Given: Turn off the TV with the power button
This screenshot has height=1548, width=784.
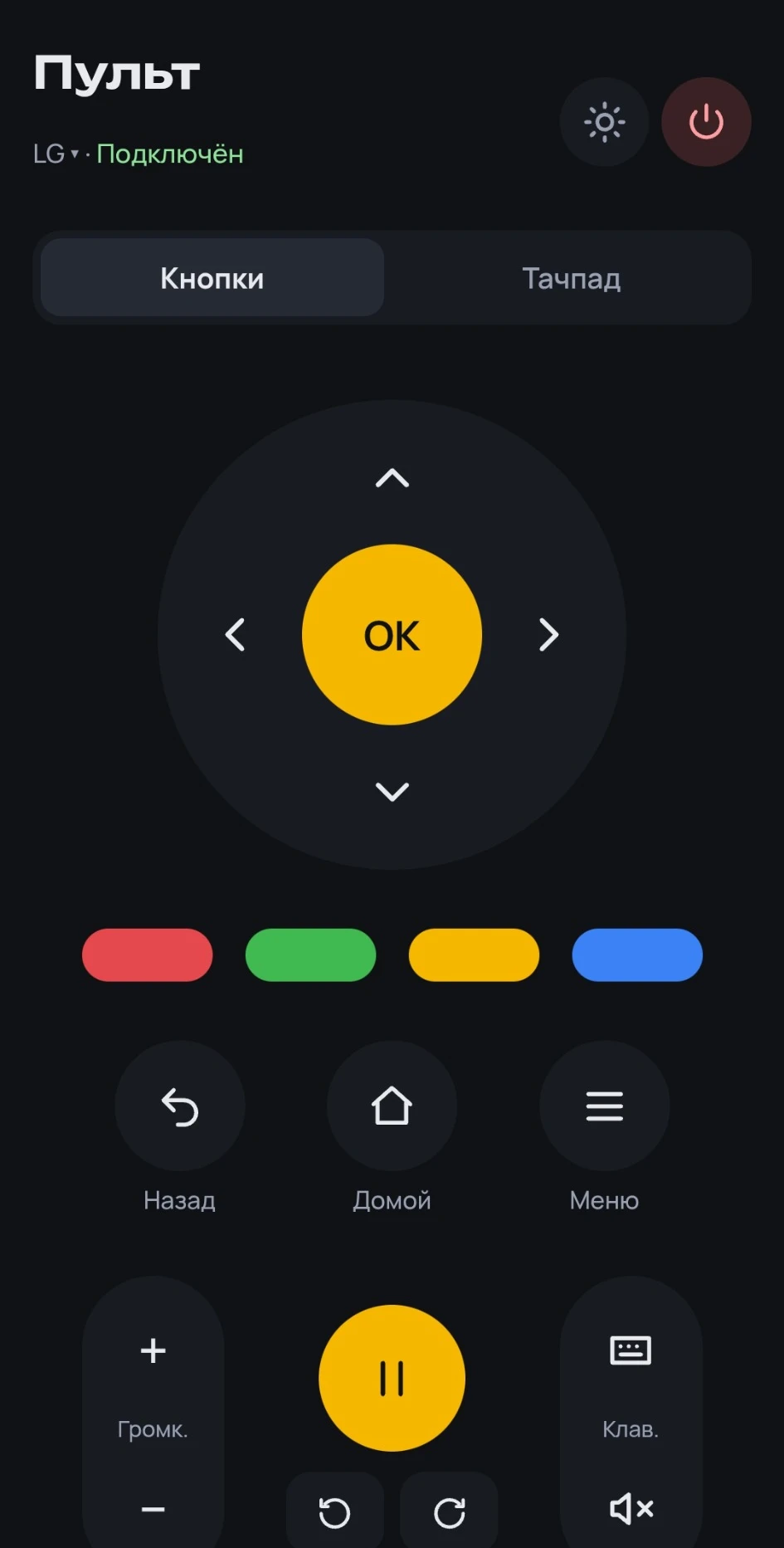Looking at the screenshot, I should 706,122.
